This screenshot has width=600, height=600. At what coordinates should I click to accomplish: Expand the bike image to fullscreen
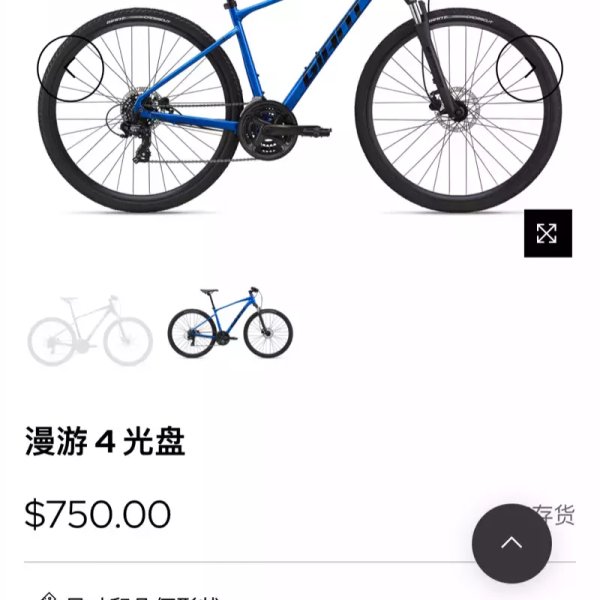[x=548, y=233]
